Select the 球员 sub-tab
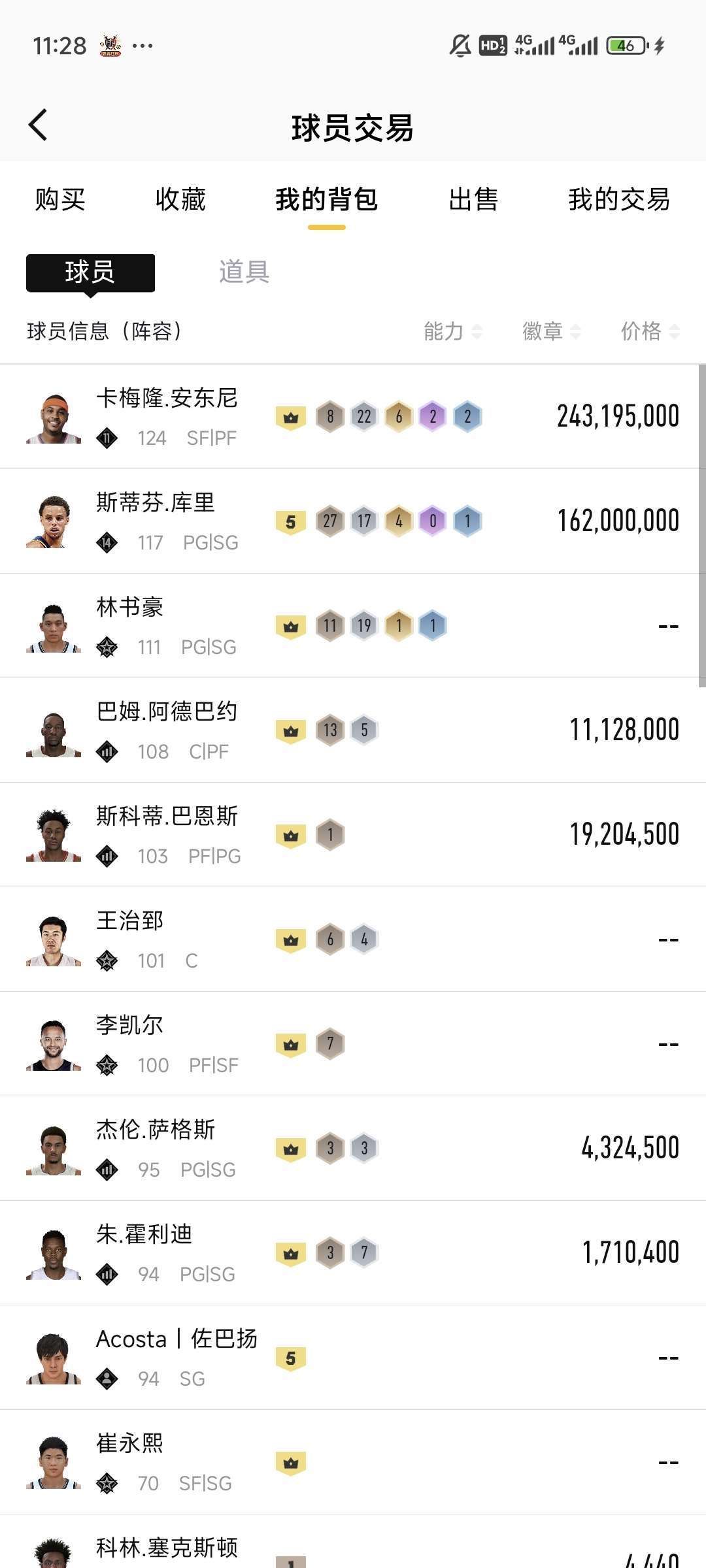The image size is (706, 1568). click(x=90, y=272)
